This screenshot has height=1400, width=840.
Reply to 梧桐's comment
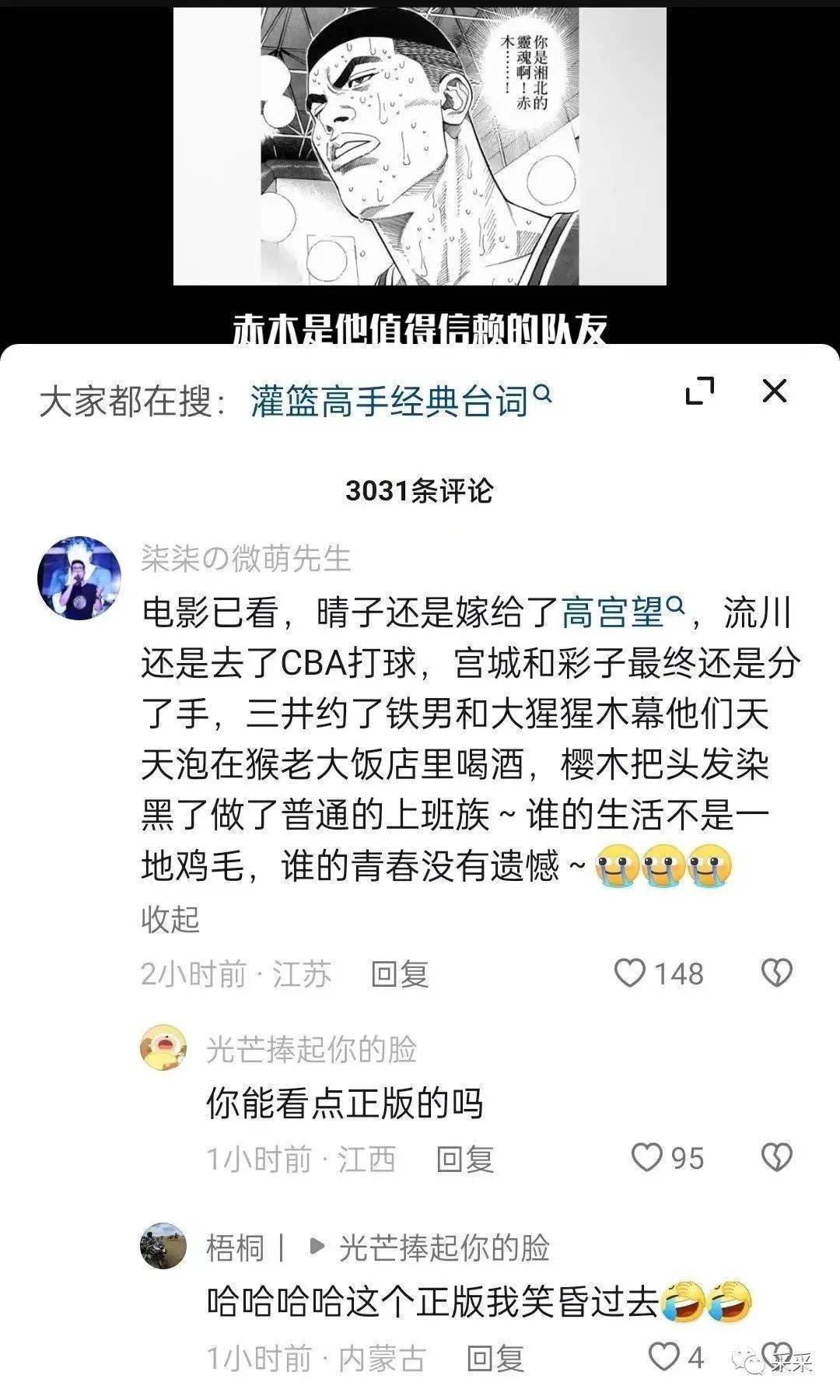click(x=495, y=1359)
